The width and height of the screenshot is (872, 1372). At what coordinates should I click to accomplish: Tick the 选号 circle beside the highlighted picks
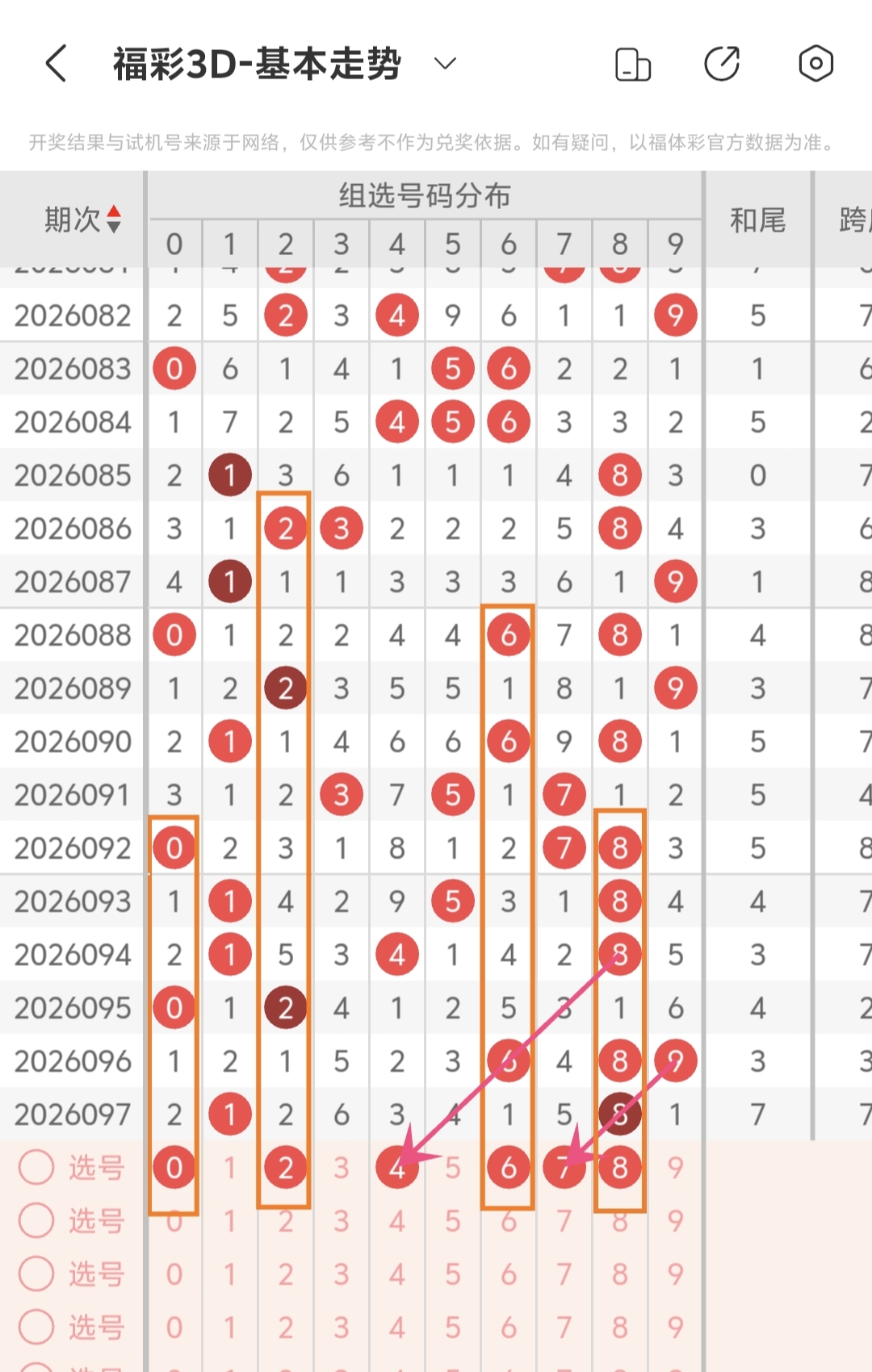coord(36,1167)
